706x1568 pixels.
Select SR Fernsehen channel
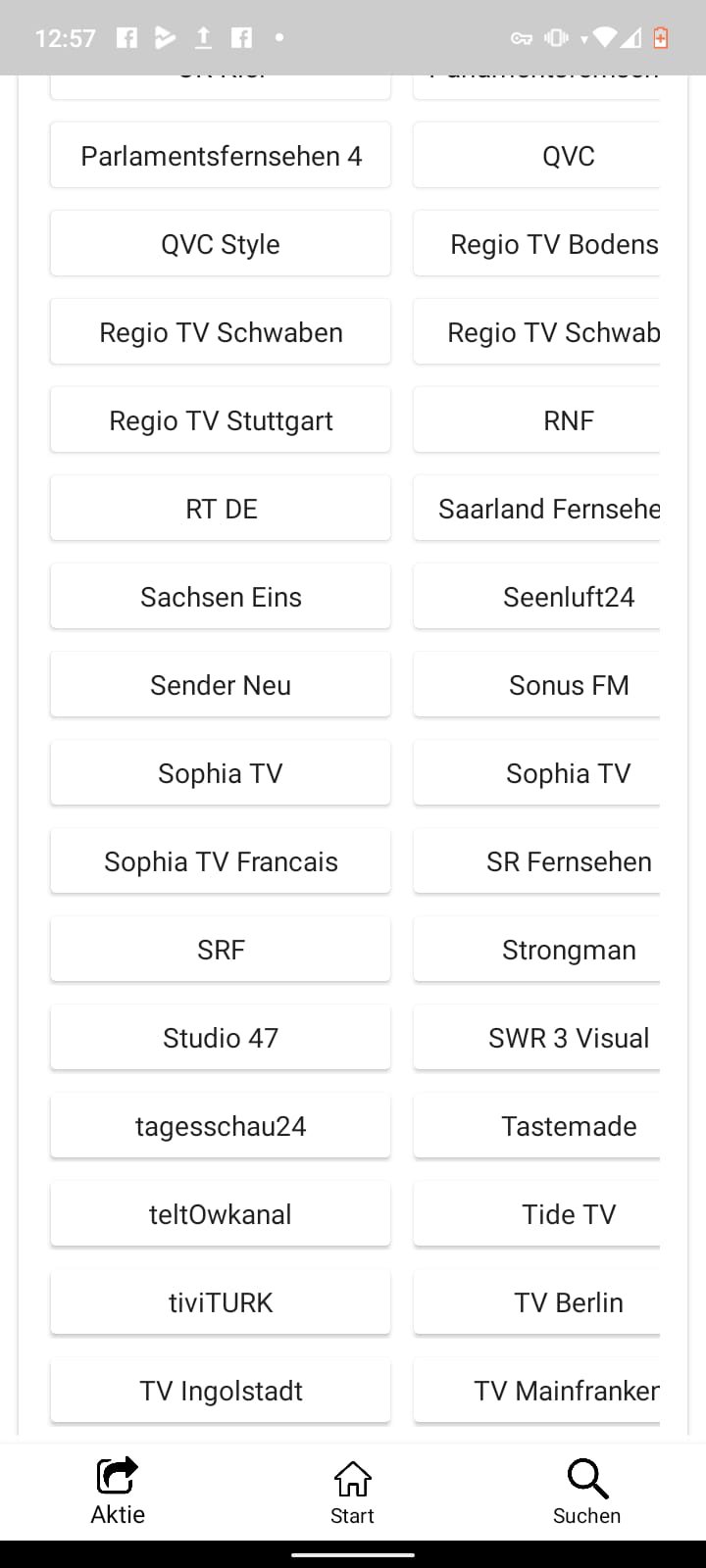569,860
